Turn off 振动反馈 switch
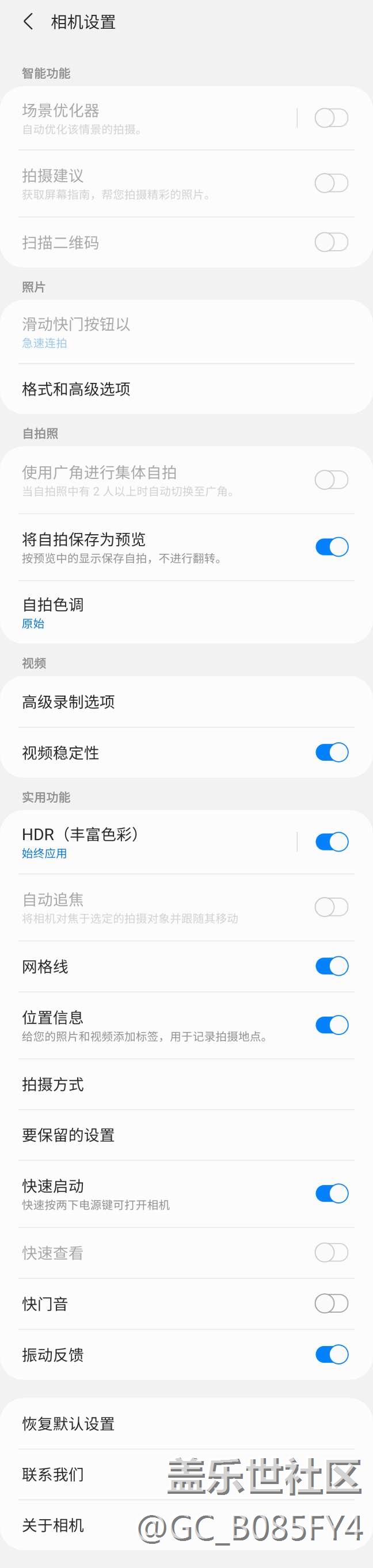The image size is (373, 1568). pyautogui.click(x=332, y=1354)
